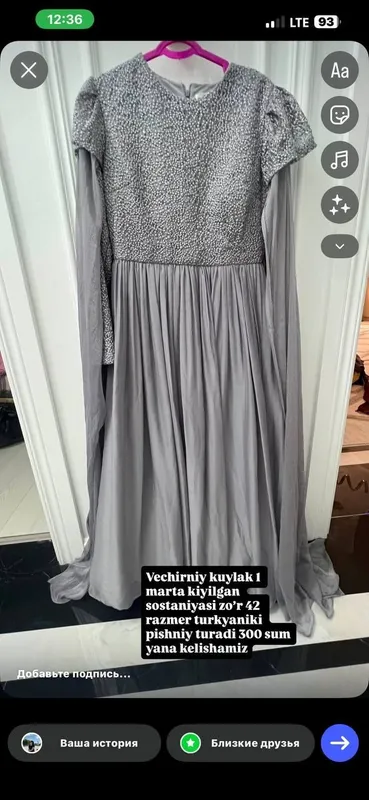
Task: Open the sparkle effects tool
Action: [339, 205]
